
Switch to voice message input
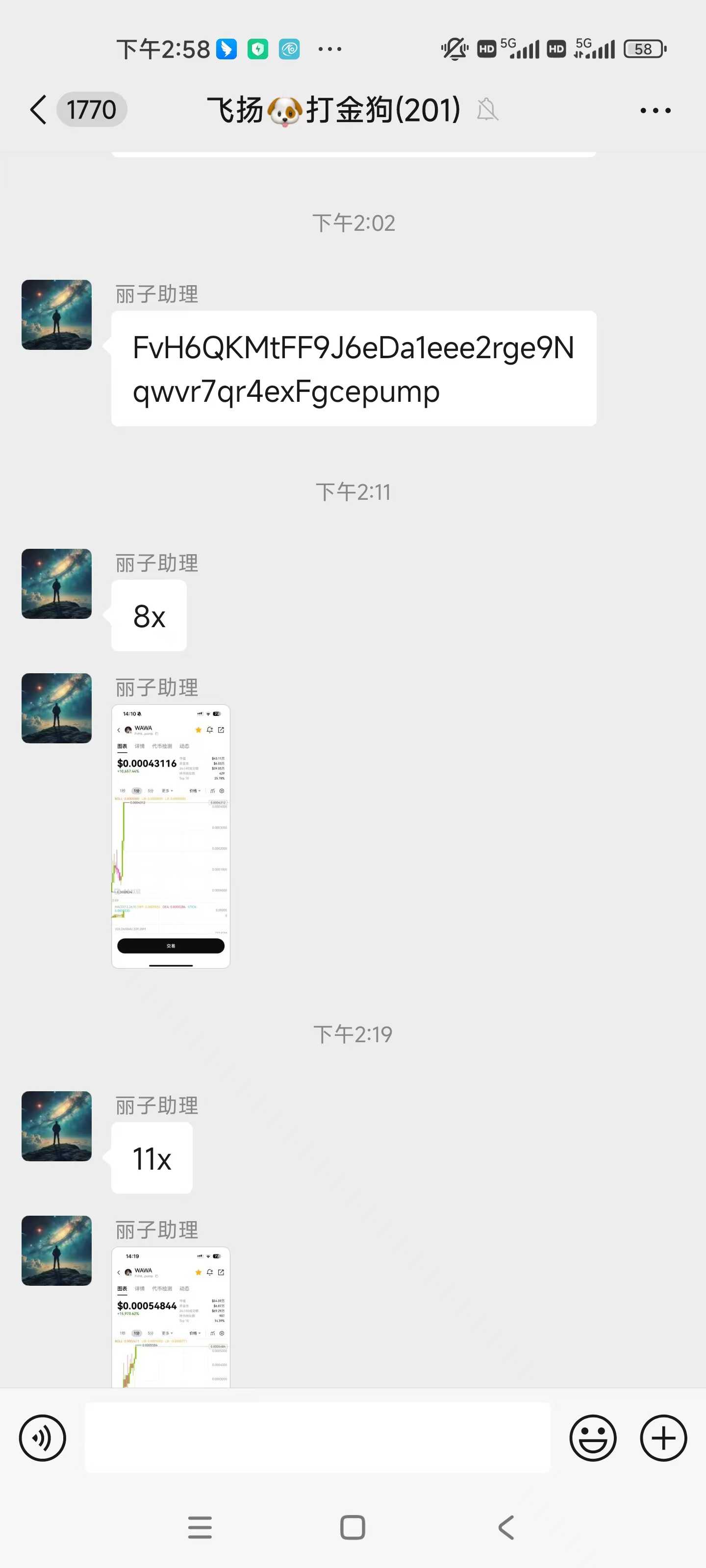click(43, 1438)
